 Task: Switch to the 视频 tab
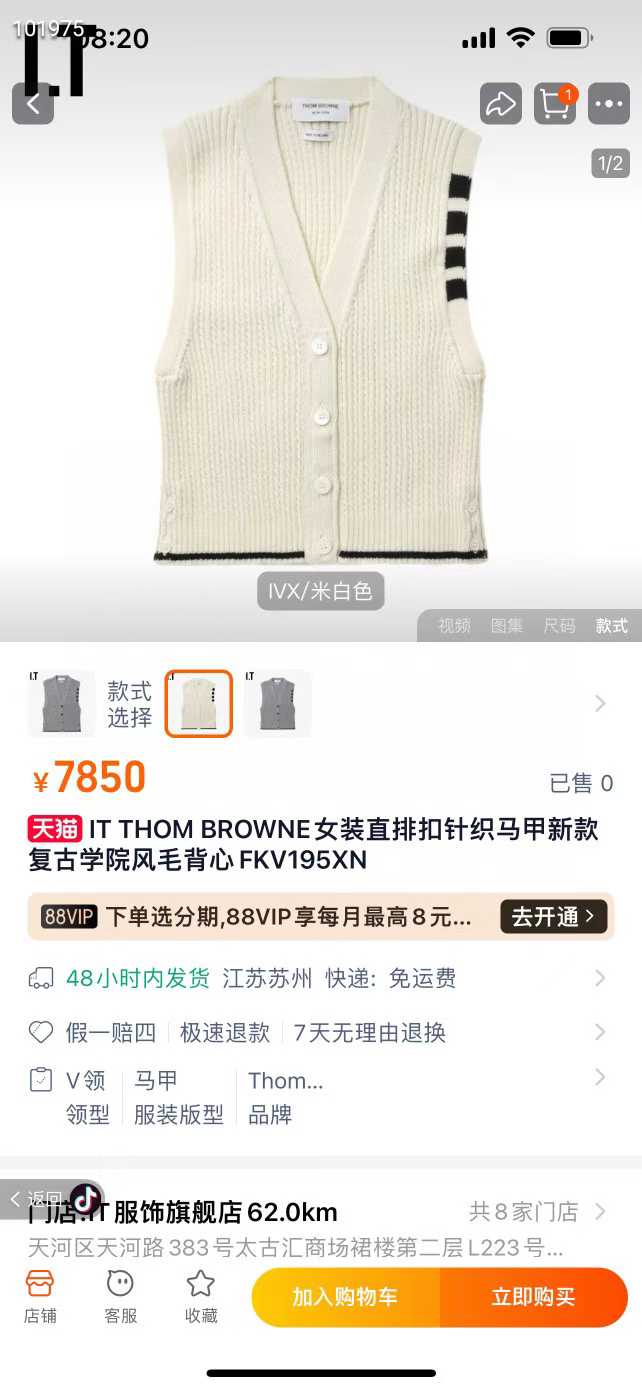pyautogui.click(x=454, y=626)
